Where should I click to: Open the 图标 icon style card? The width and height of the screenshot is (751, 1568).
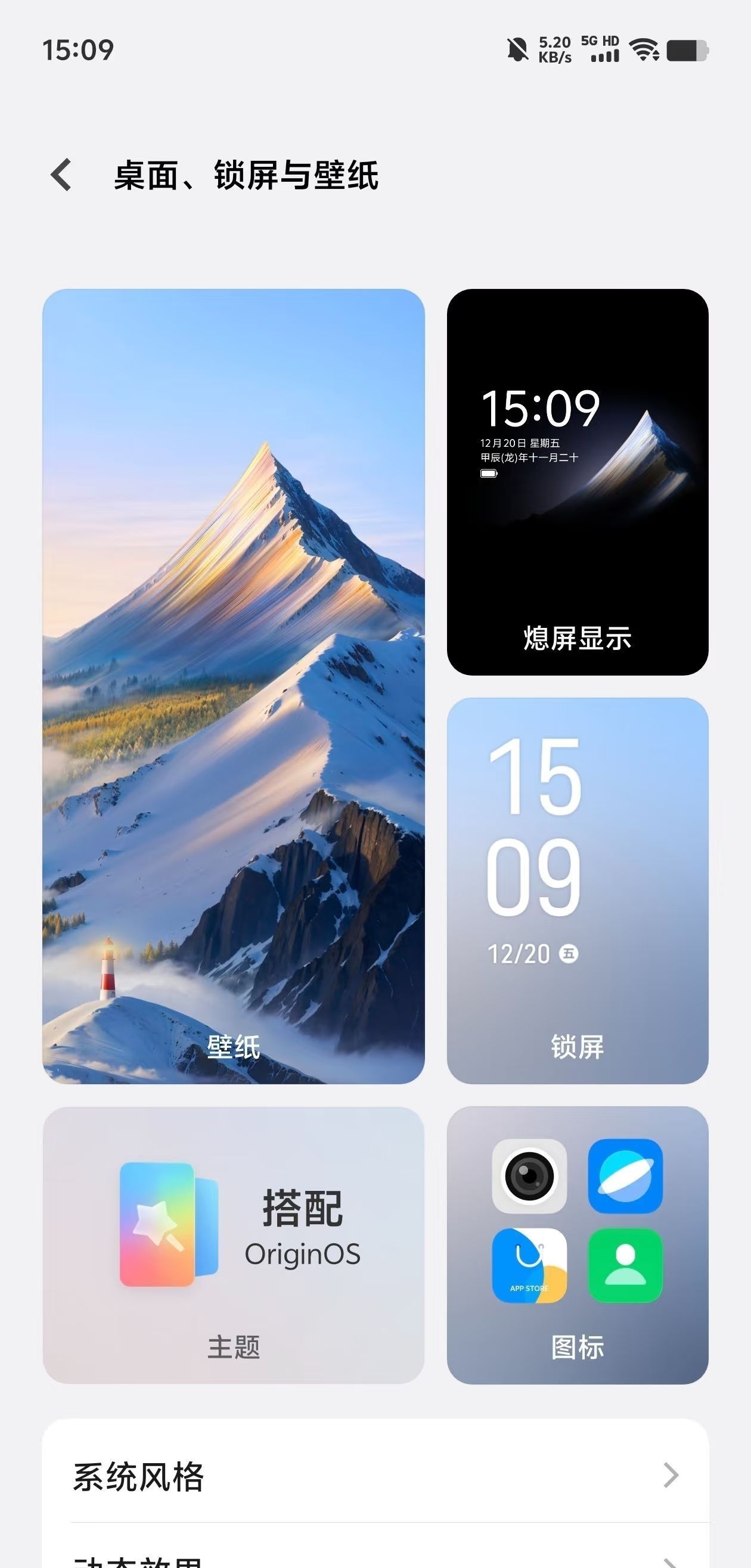(577, 1245)
